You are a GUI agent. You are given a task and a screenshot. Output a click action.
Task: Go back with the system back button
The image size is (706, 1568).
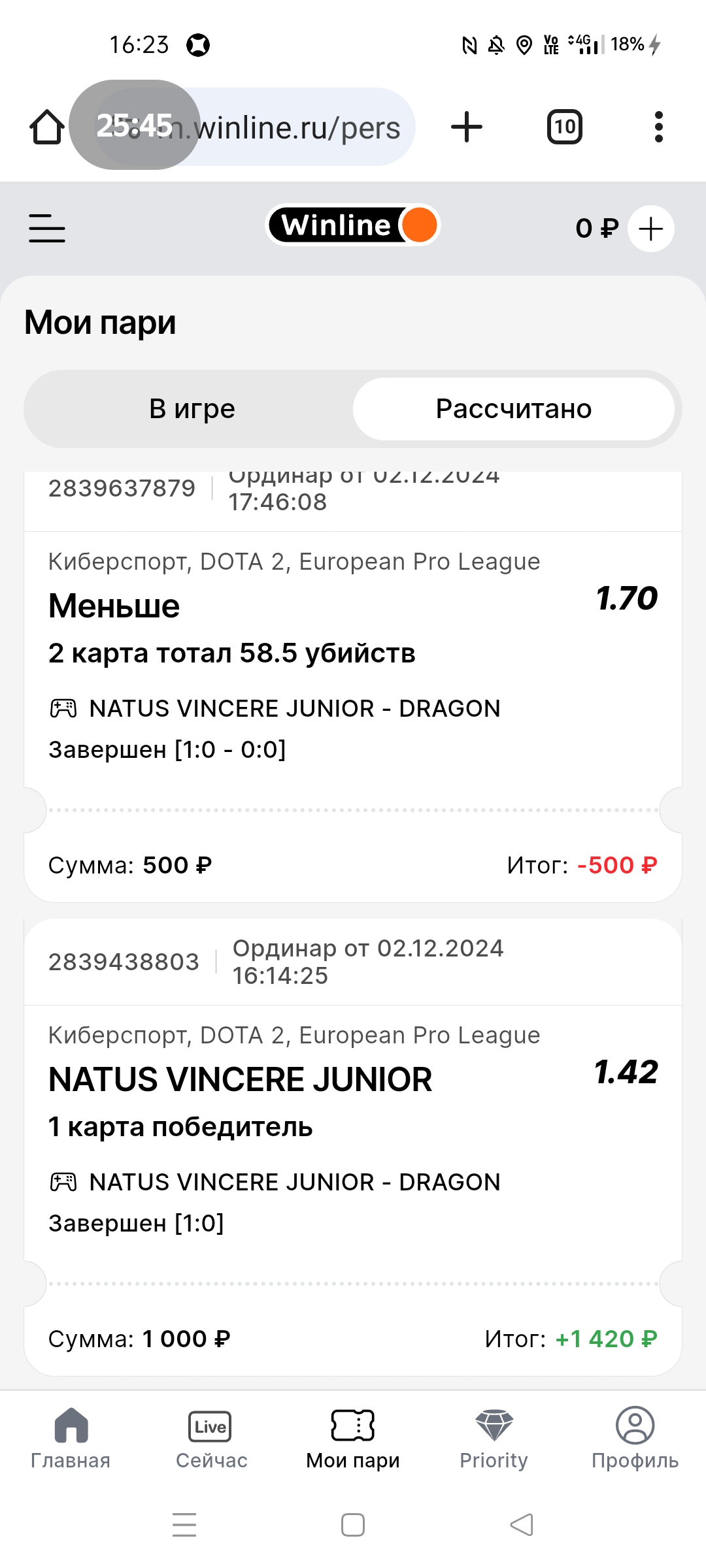(x=522, y=1525)
